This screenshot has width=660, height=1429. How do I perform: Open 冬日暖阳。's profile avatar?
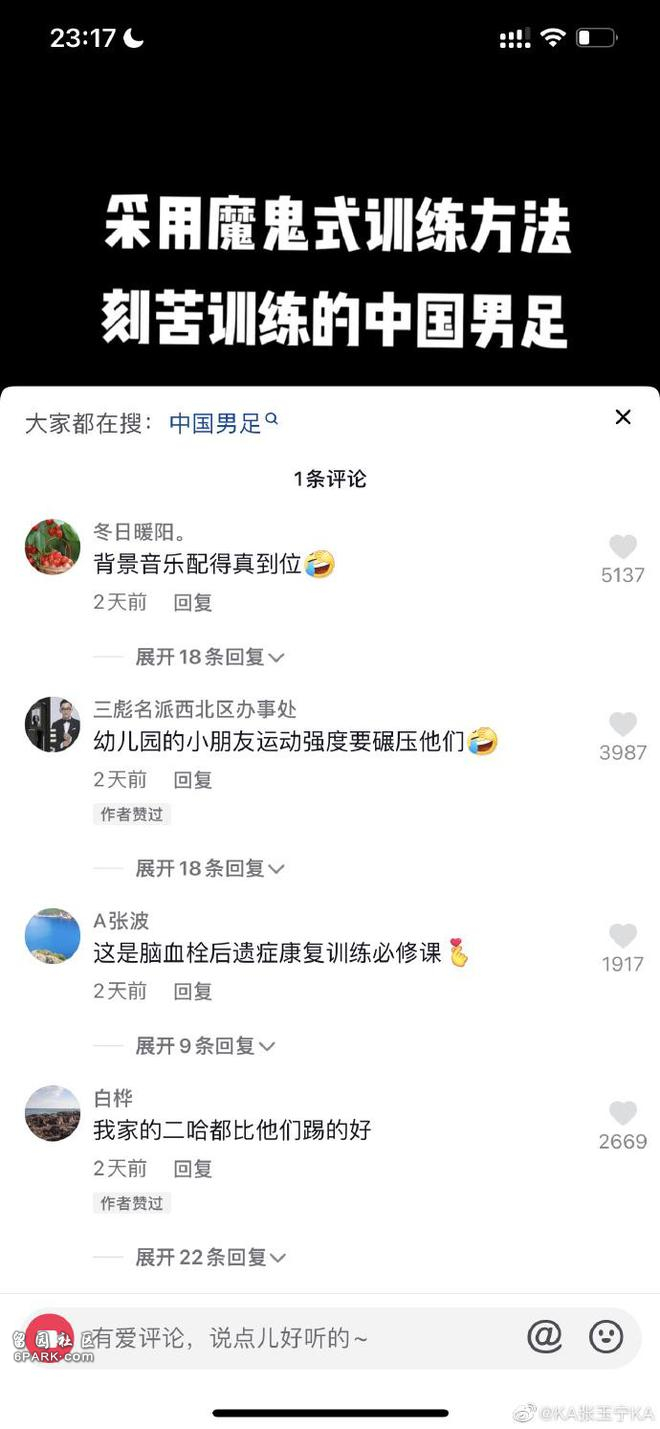(52, 547)
